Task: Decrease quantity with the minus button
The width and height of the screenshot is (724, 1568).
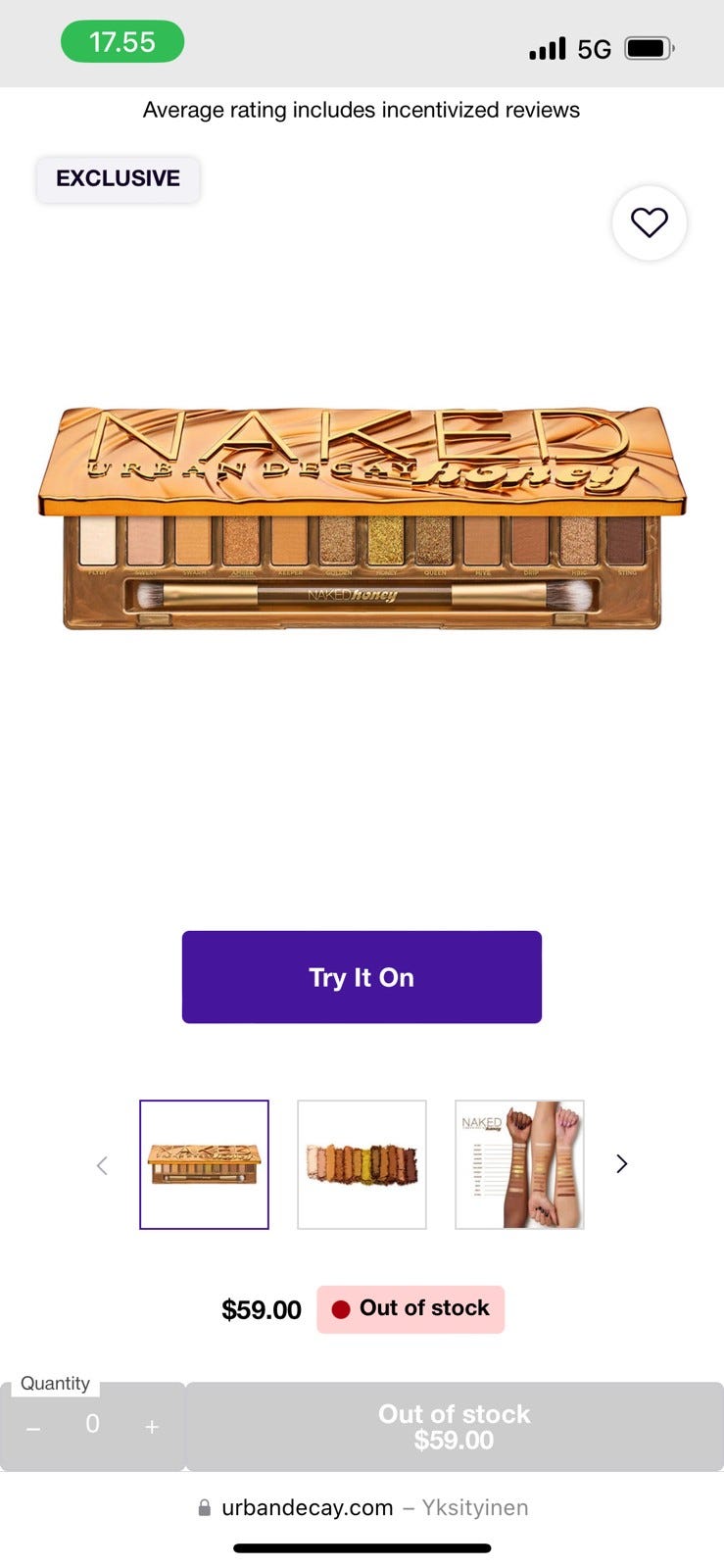Action: pos(33,1428)
